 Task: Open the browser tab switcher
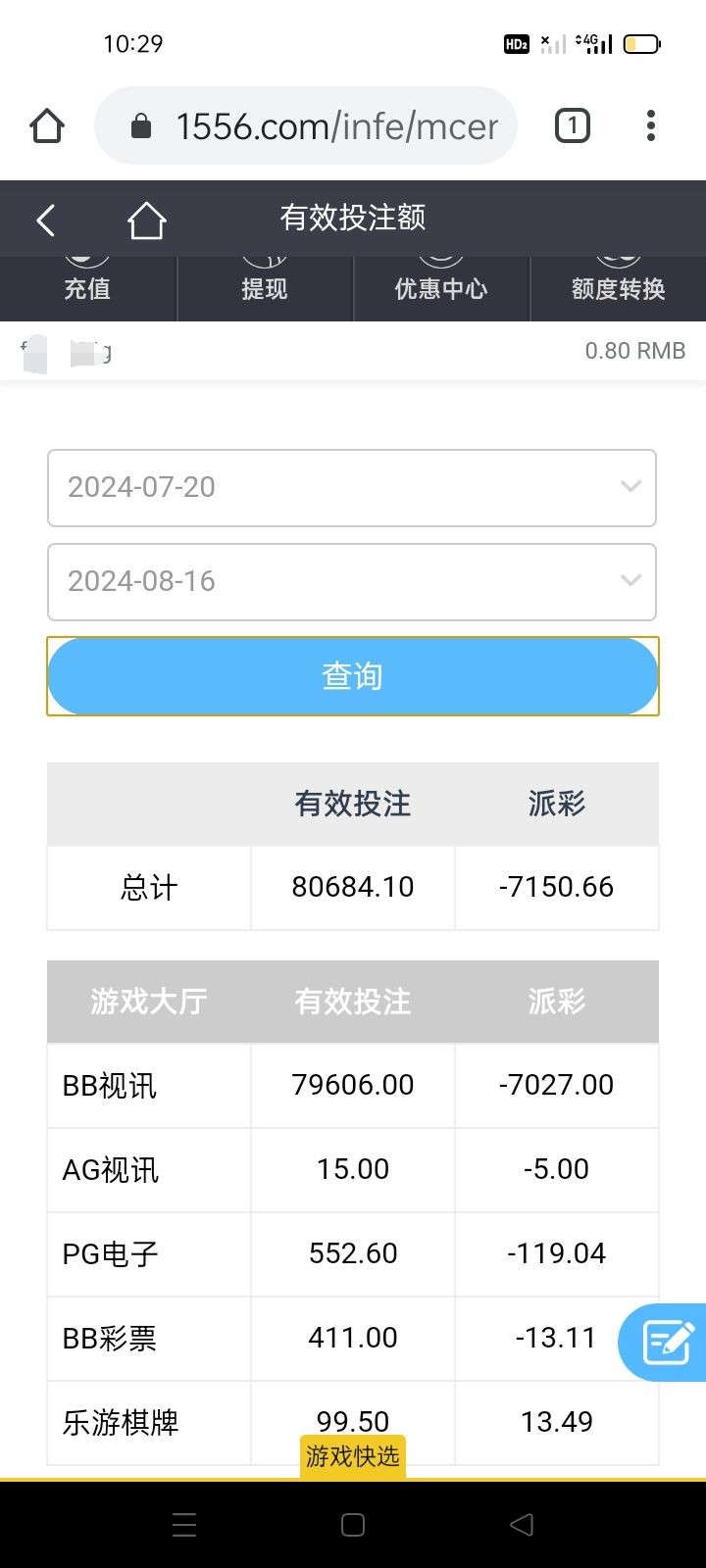(x=573, y=125)
